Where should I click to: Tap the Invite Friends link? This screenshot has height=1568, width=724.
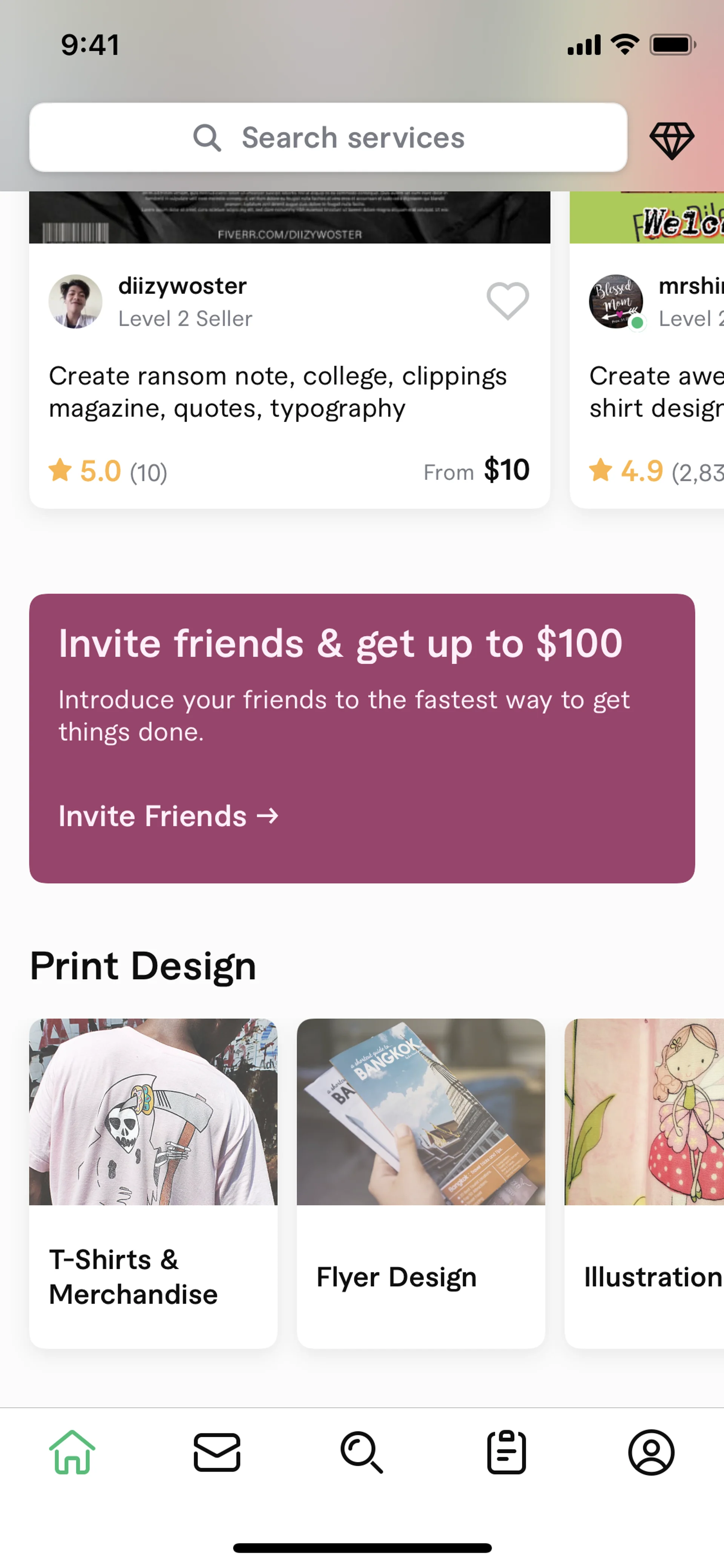point(168,815)
